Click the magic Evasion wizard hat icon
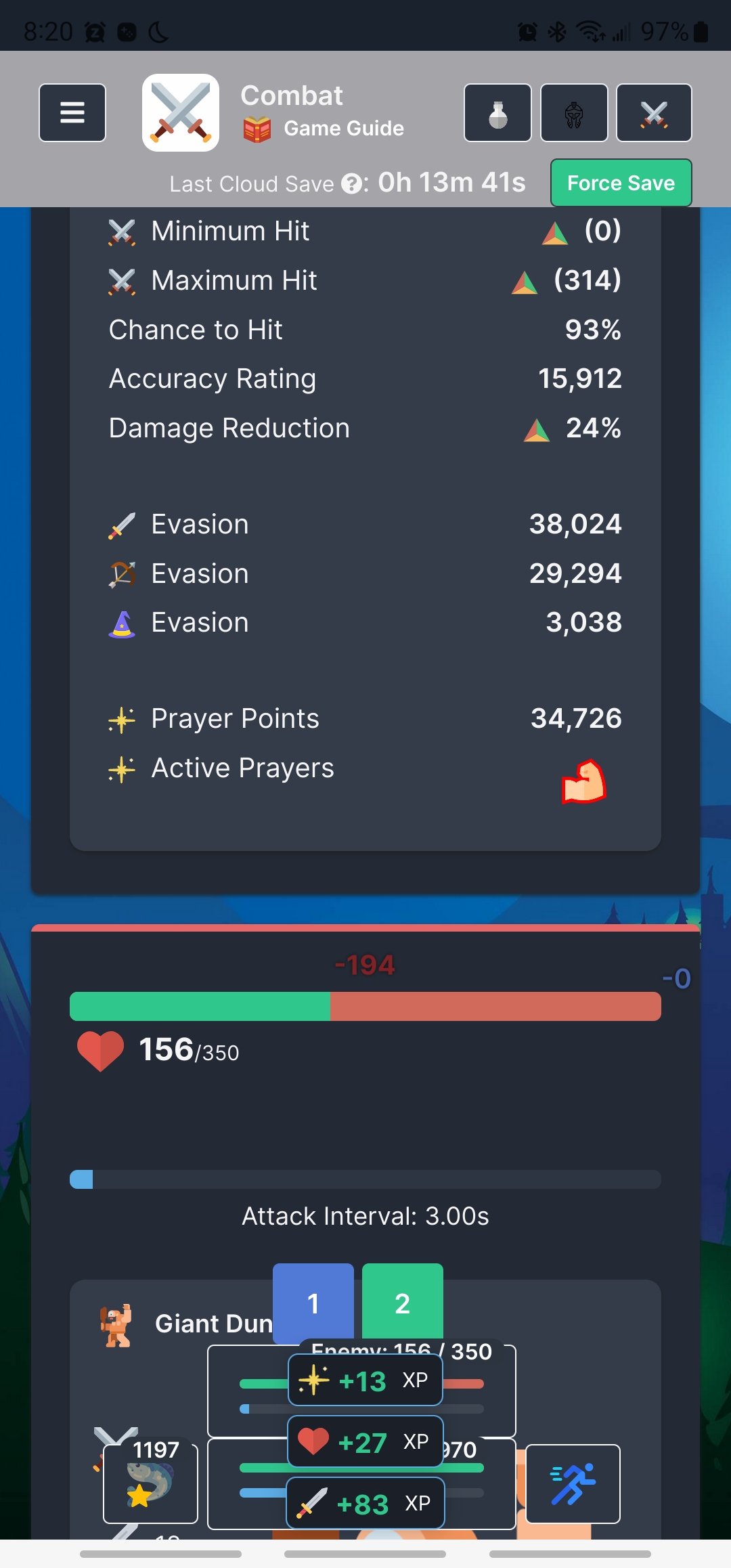Image resolution: width=731 pixels, height=1568 pixels. [122, 622]
